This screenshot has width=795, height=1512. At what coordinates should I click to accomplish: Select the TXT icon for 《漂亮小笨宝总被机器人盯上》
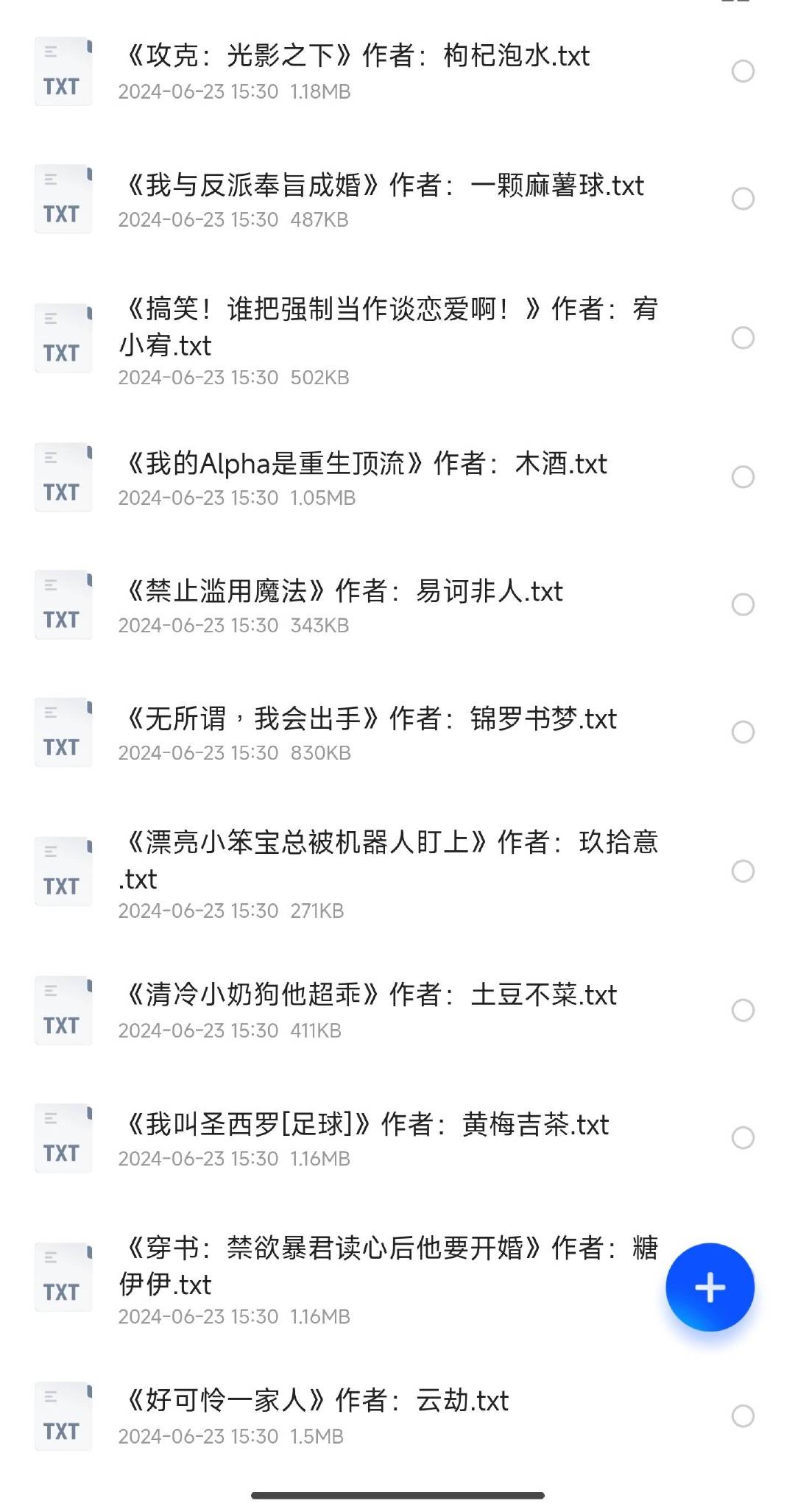[x=63, y=870]
